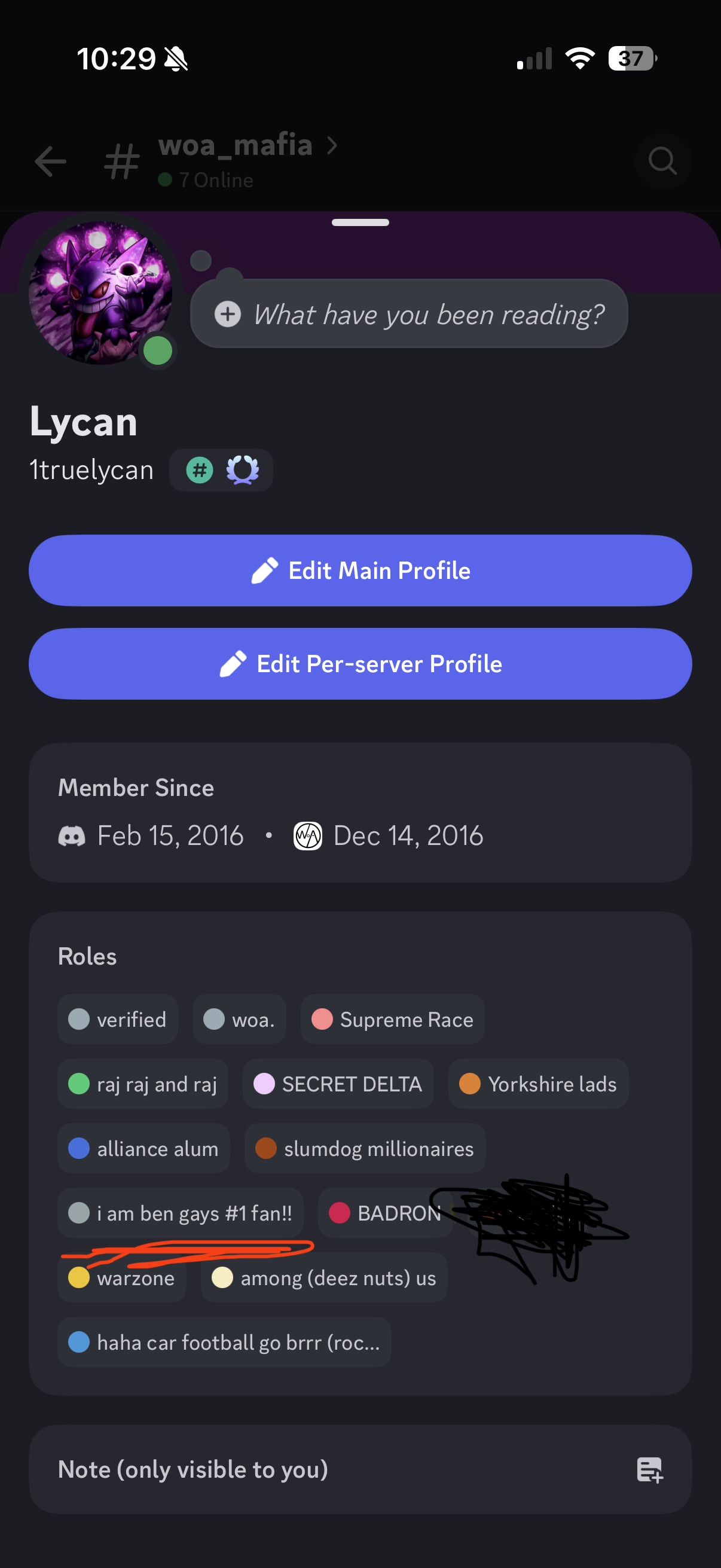Viewport: 721px width, 1568px height.
Task: Open Edit Per-server Profile
Action: click(360, 663)
